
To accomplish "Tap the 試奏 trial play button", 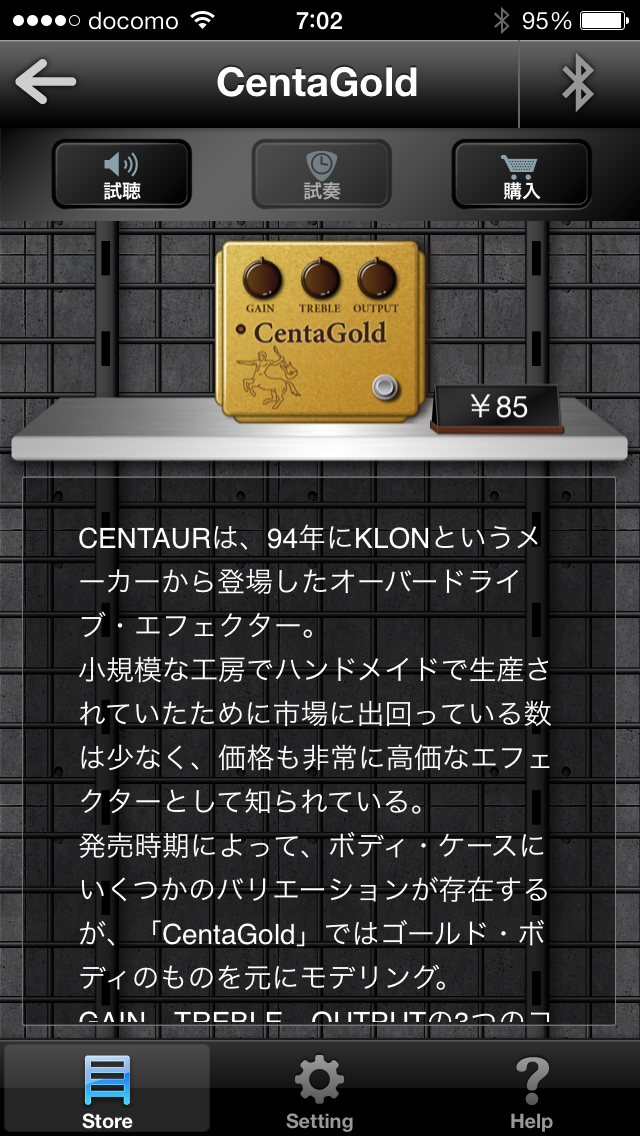I will tap(321, 174).
